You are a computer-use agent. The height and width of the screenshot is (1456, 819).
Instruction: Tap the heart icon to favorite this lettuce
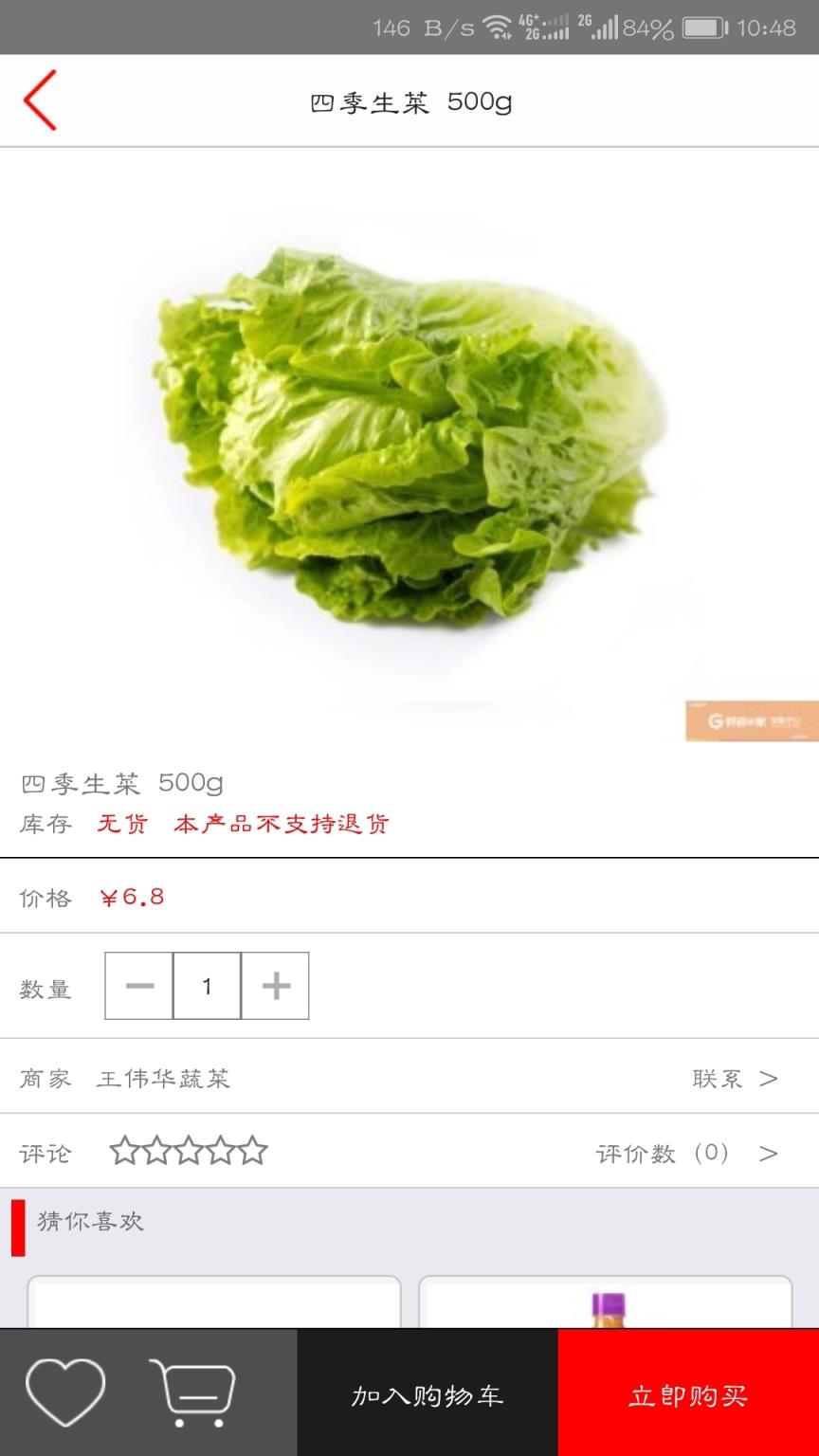coord(64,1391)
